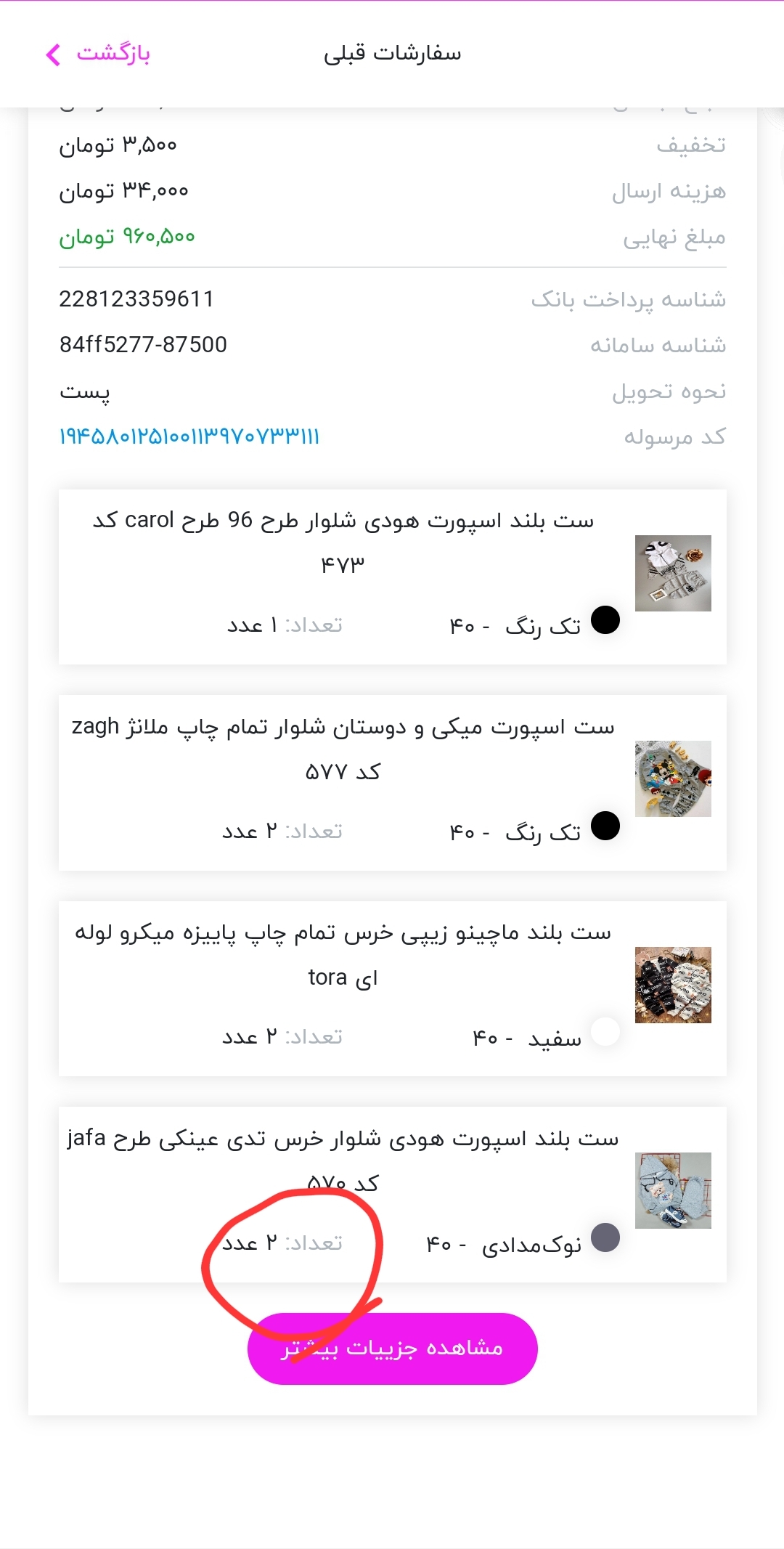Tap مشاهده جزییات بیشتر to view more details
The image size is (784, 1549).
tap(392, 1349)
